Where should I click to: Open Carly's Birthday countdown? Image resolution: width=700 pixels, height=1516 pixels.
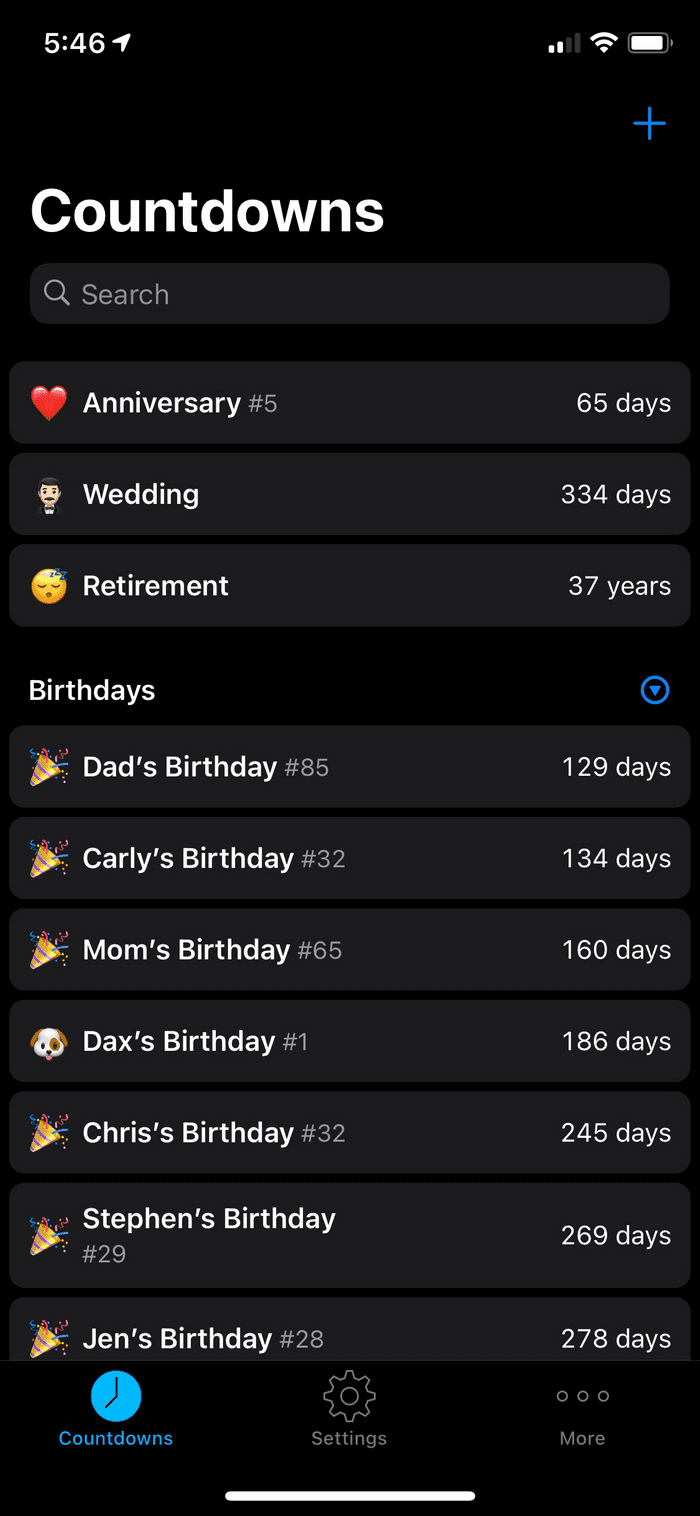tap(350, 858)
